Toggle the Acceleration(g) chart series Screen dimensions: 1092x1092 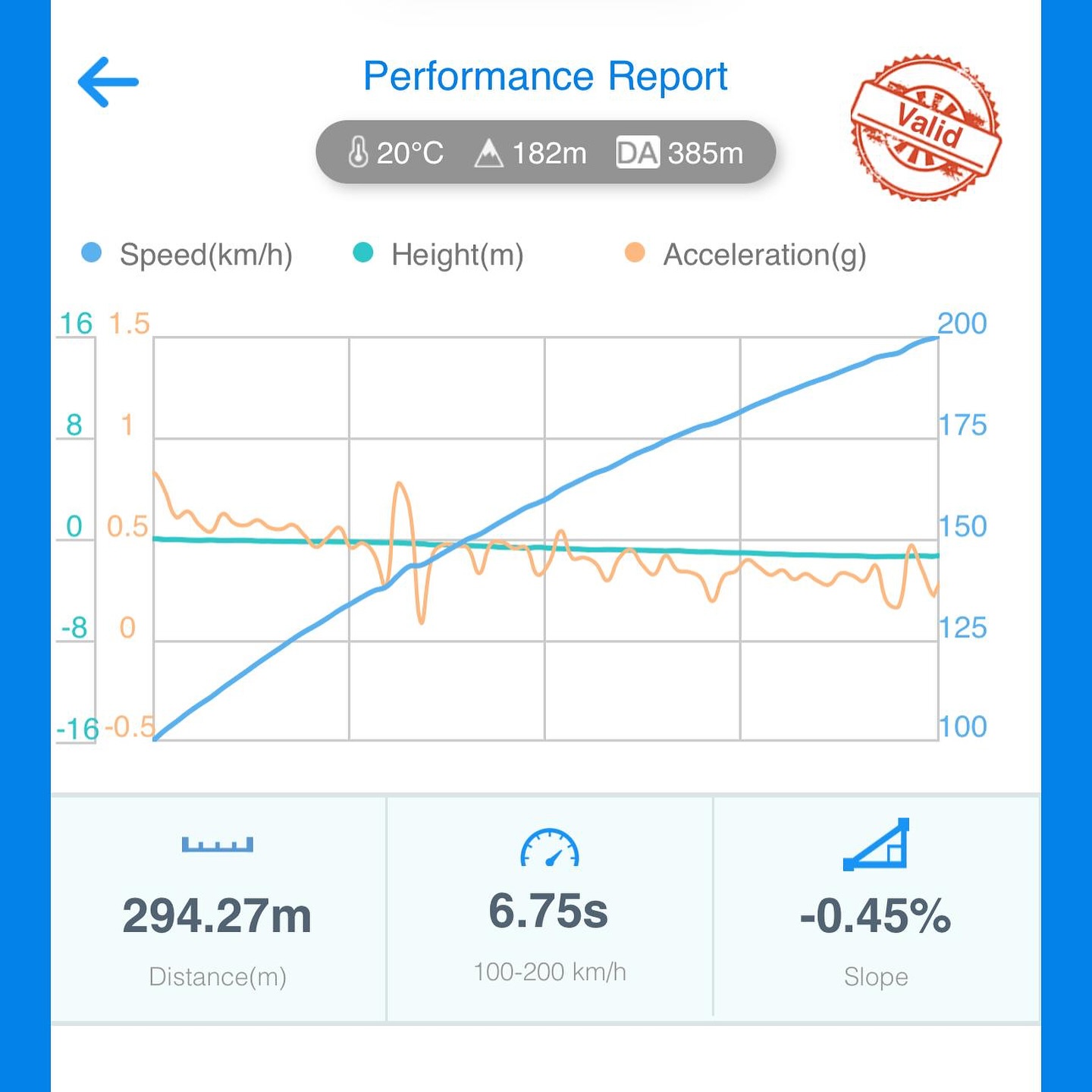[x=745, y=255]
